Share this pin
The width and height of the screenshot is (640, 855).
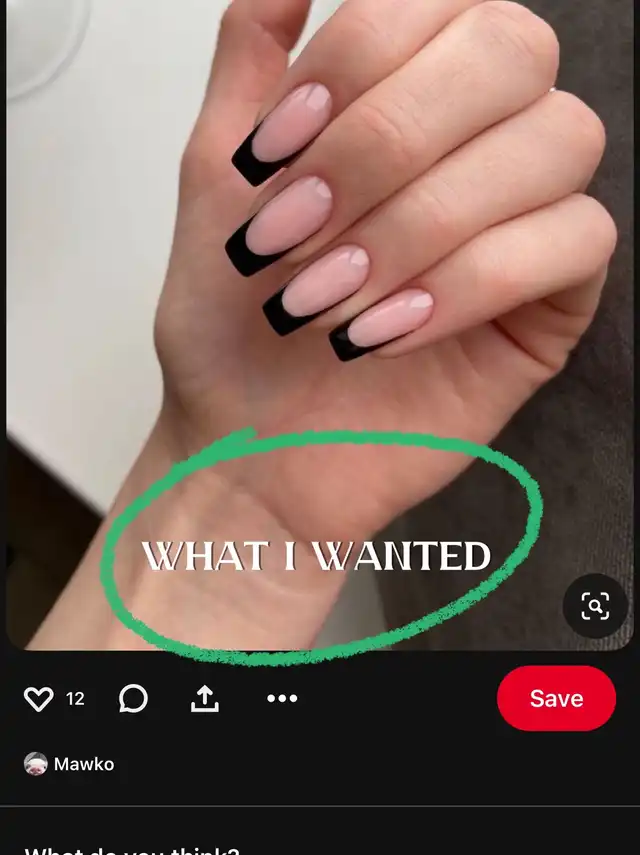[205, 699]
